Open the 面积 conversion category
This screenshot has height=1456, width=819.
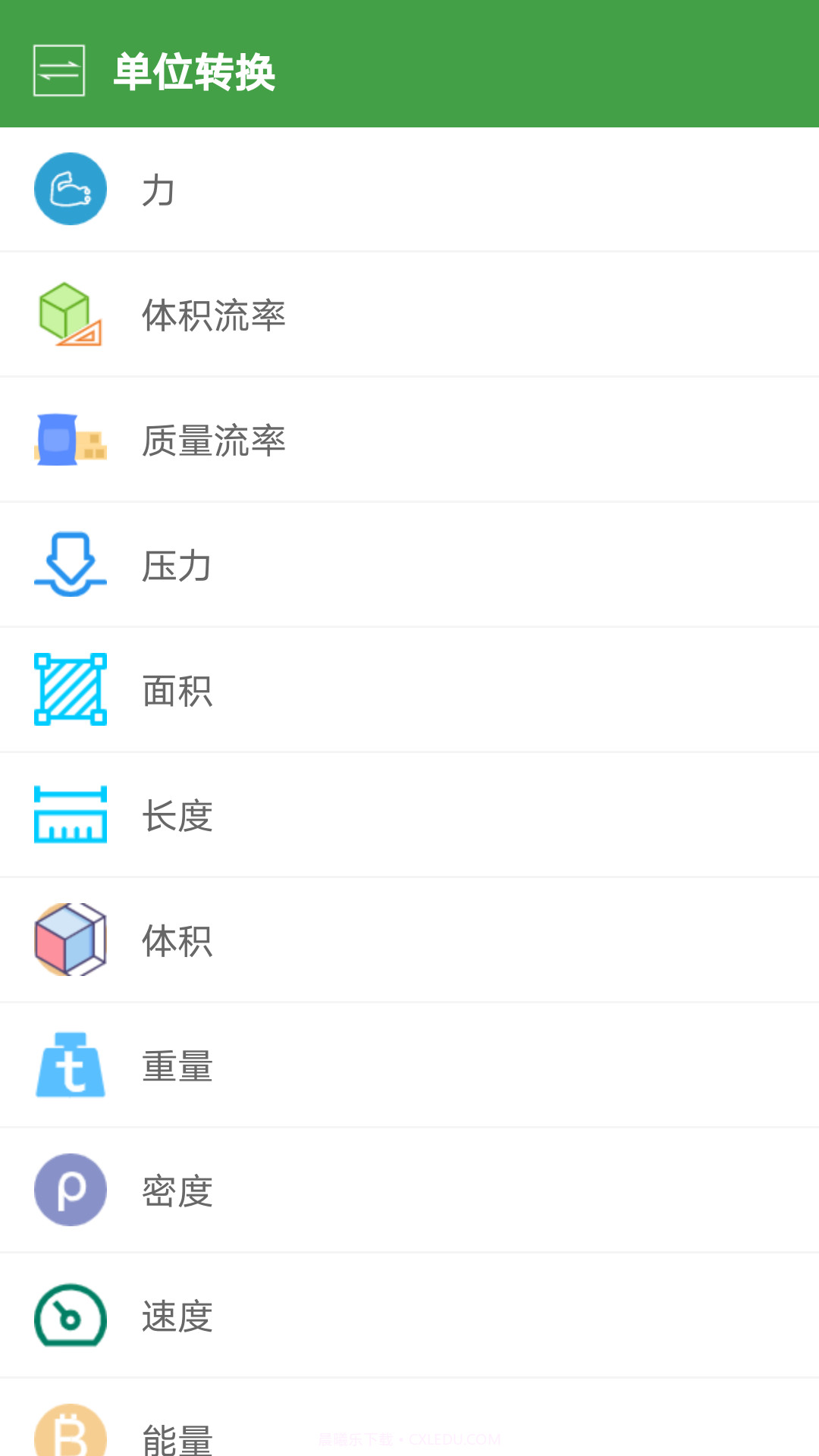point(177,689)
